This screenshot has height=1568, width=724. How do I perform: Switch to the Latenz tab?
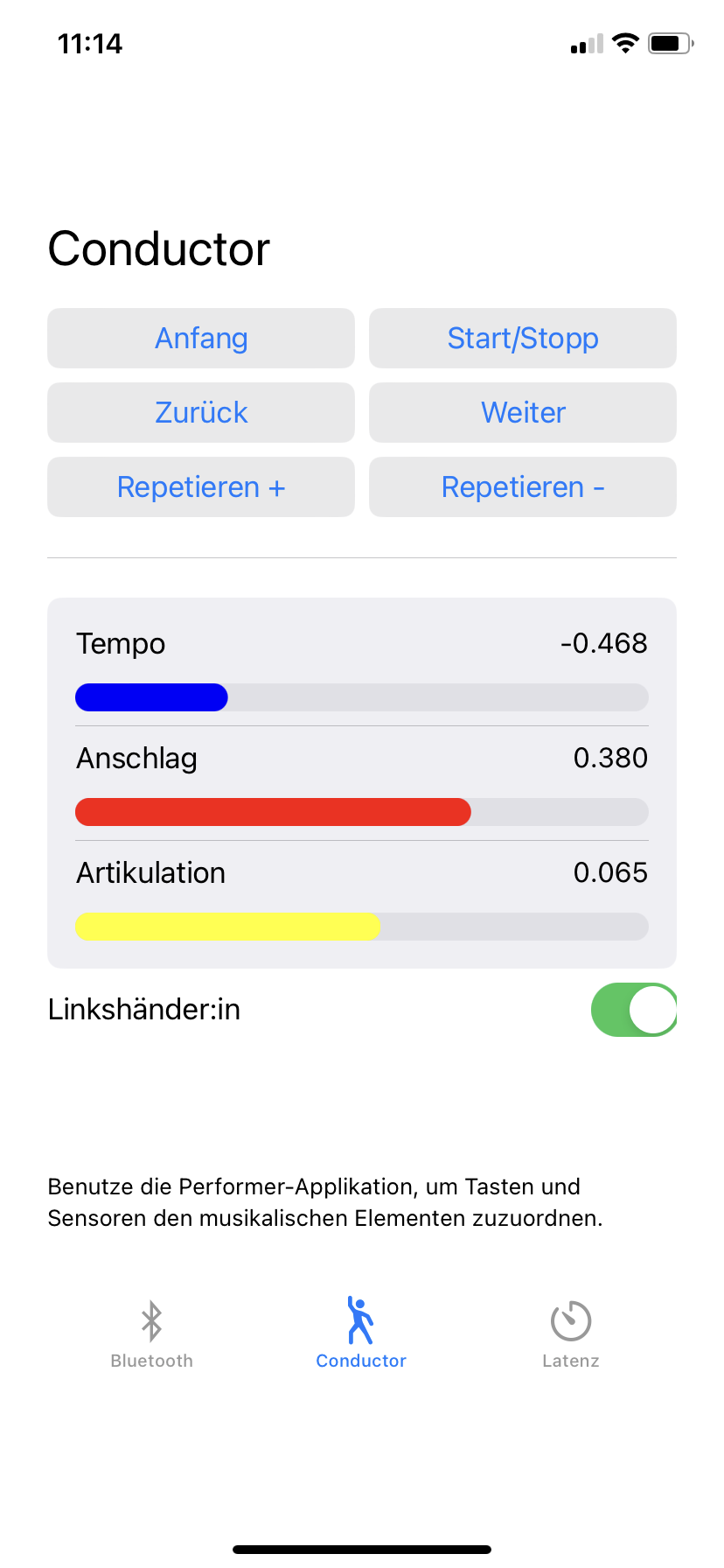click(571, 1333)
